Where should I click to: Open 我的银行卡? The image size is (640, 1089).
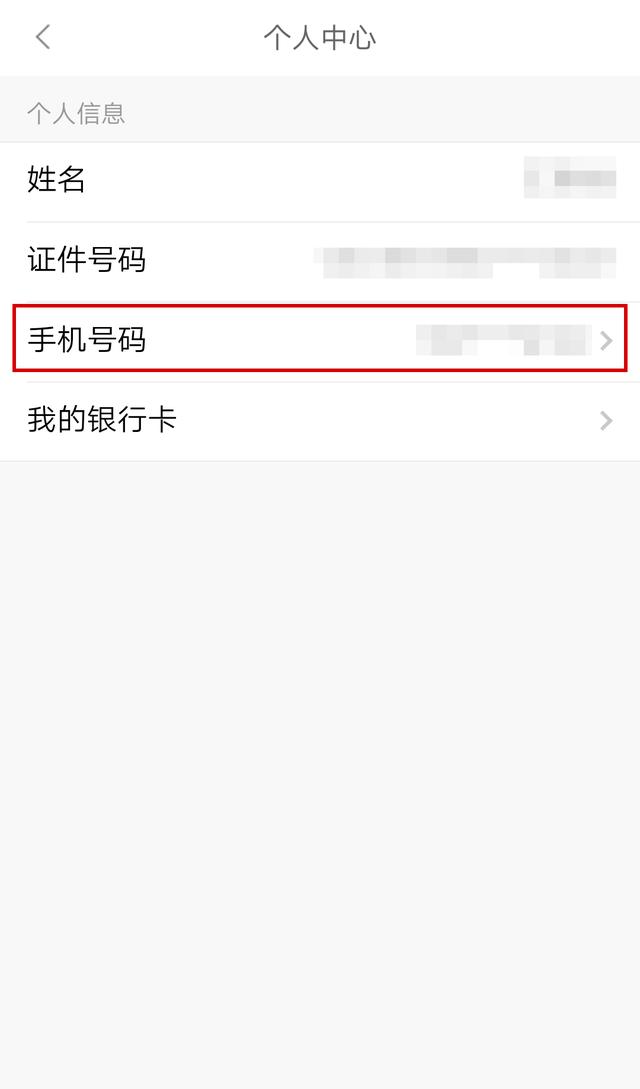click(x=320, y=422)
